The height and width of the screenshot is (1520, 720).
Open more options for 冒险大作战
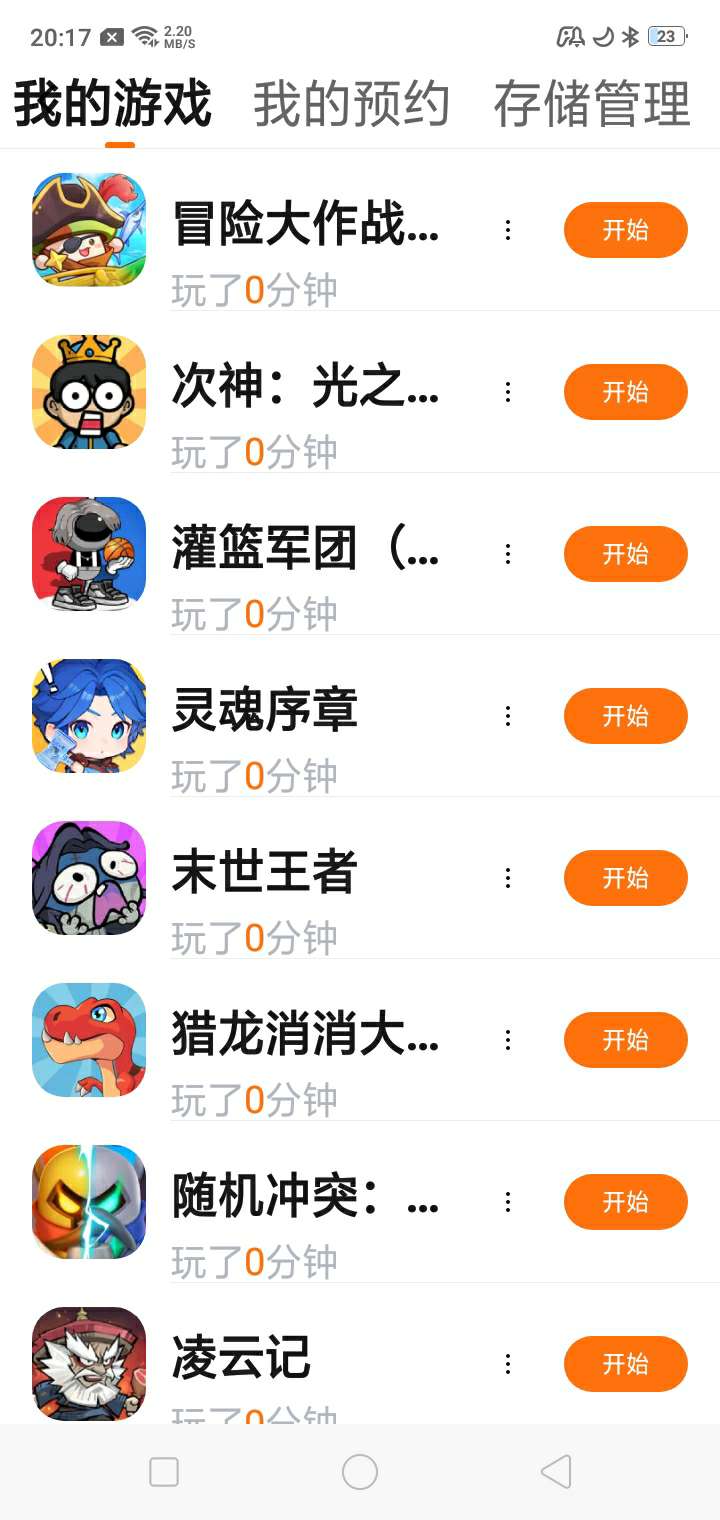(x=508, y=230)
